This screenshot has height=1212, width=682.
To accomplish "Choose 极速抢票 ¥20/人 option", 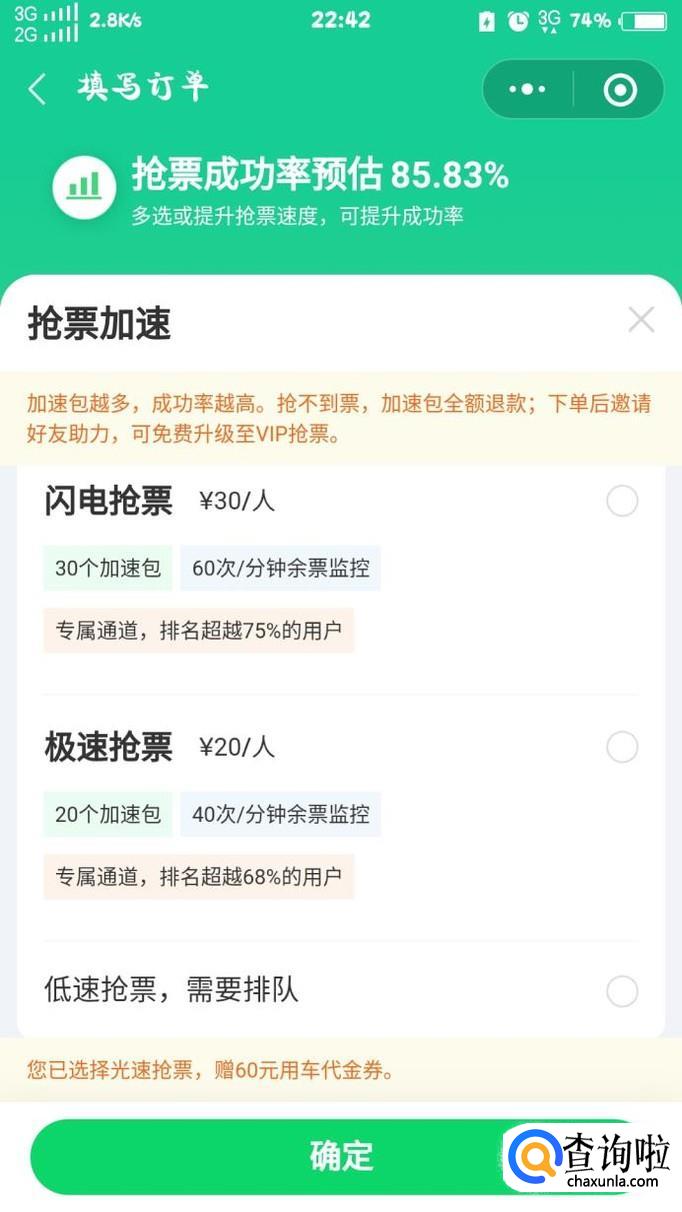I will (621, 747).
